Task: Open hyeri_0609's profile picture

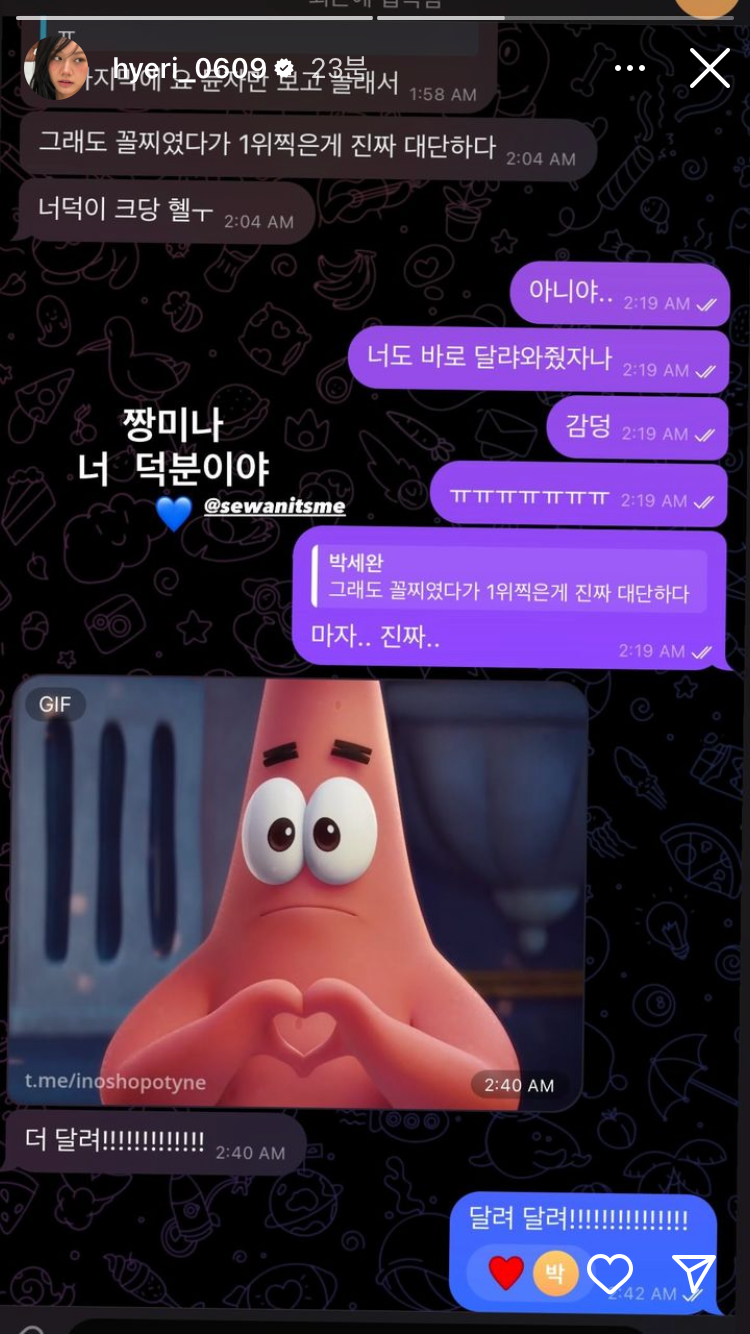Action: pyautogui.click(x=56, y=69)
